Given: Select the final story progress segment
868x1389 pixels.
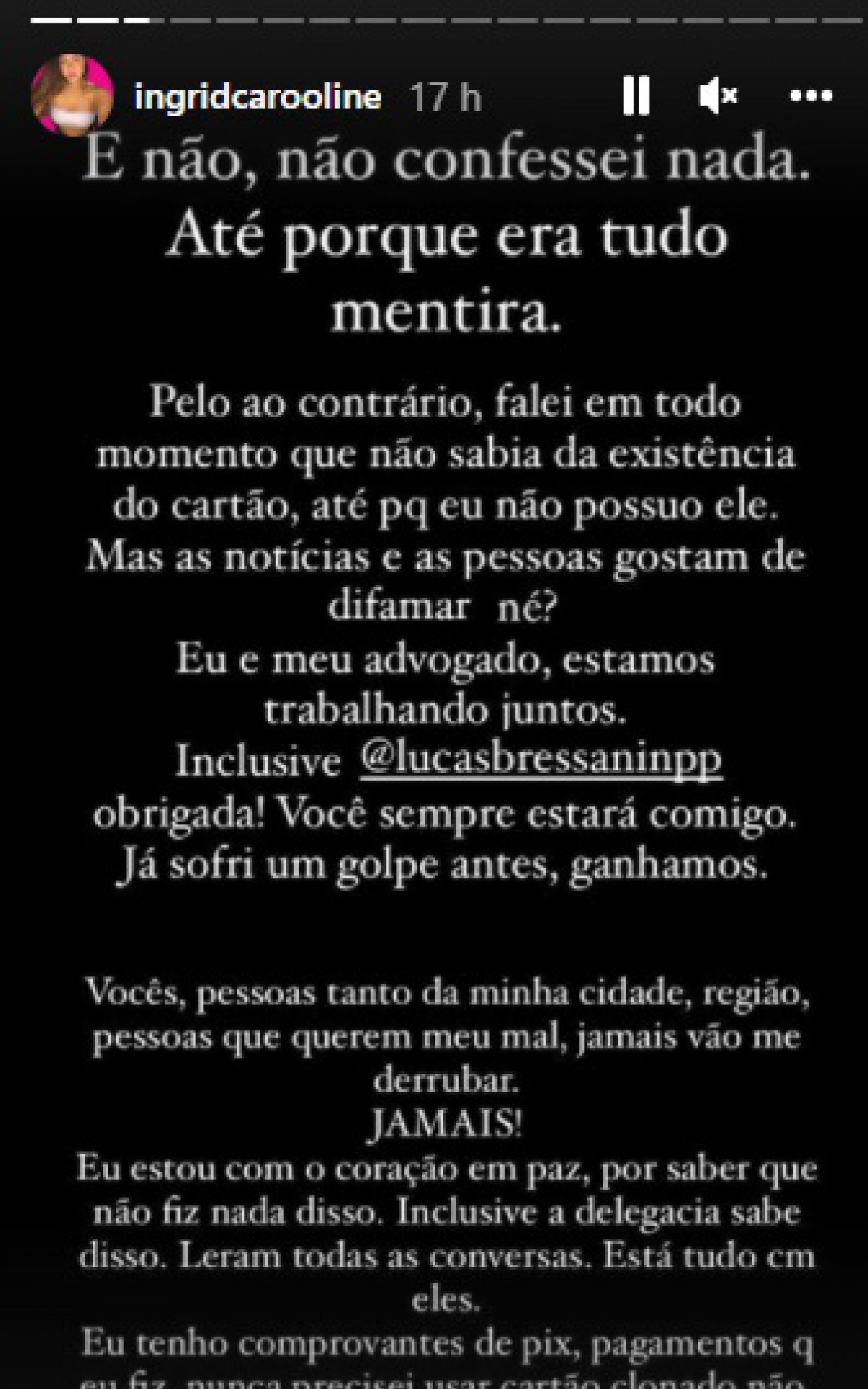Looking at the screenshot, I should pos(843,22).
